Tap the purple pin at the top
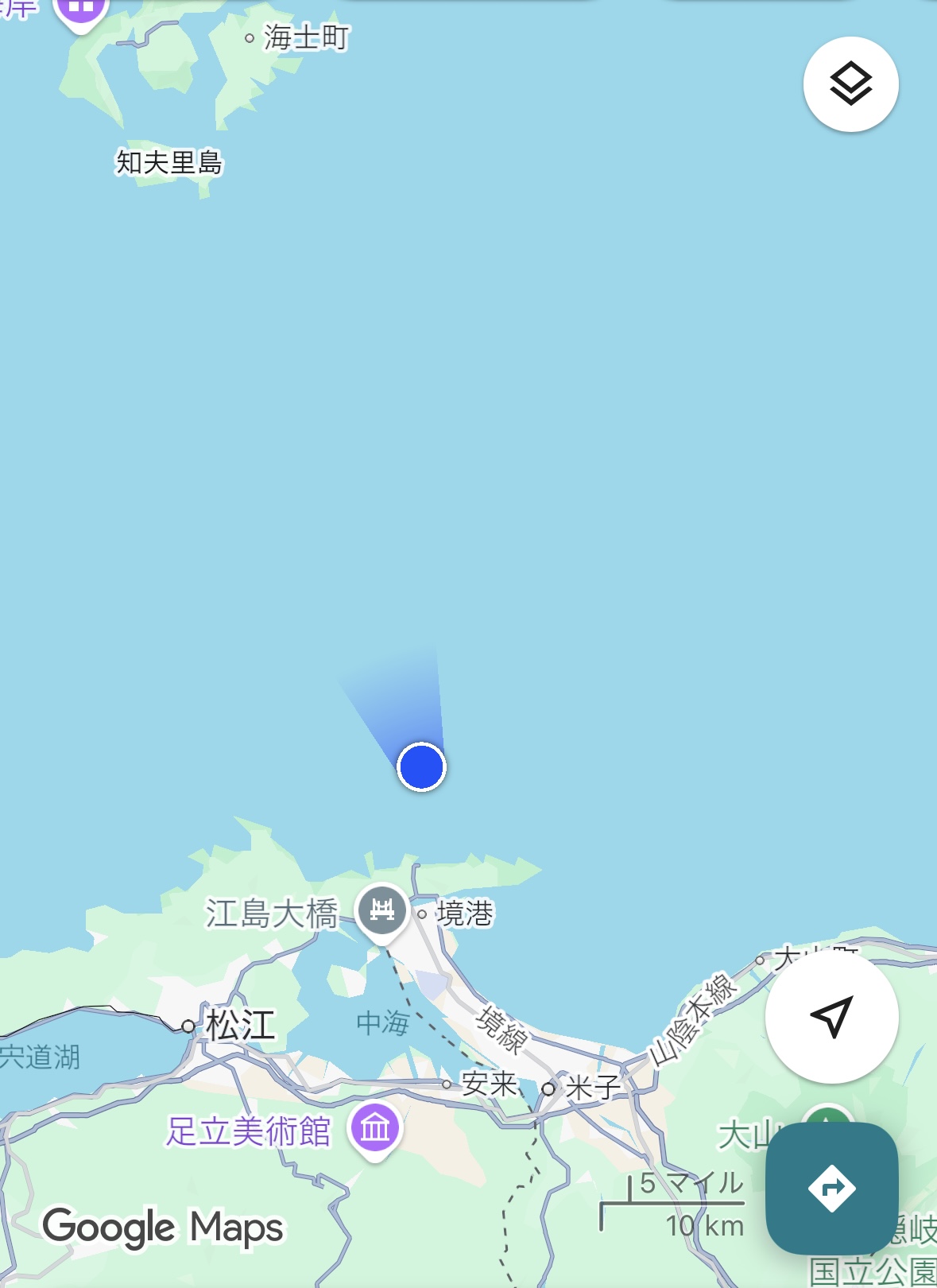Image resolution: width=937 pixels, height=1288 pixels. pyautogui.click(x=81, y=11)
